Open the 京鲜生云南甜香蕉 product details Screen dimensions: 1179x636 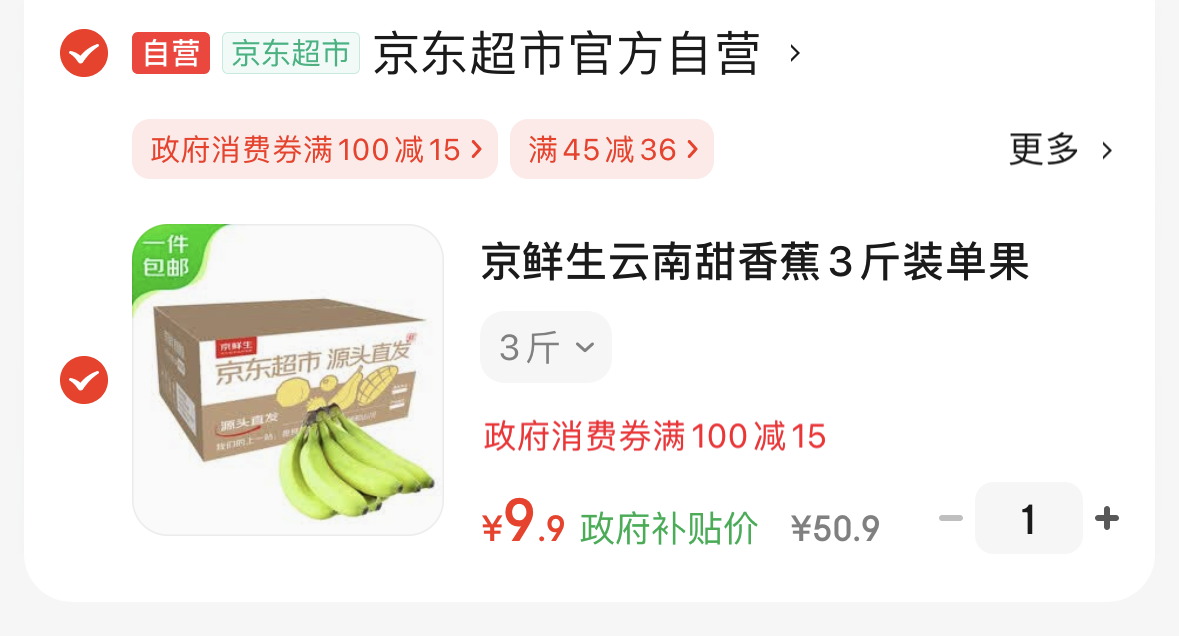pyautogui.click(x=755, y=264)
